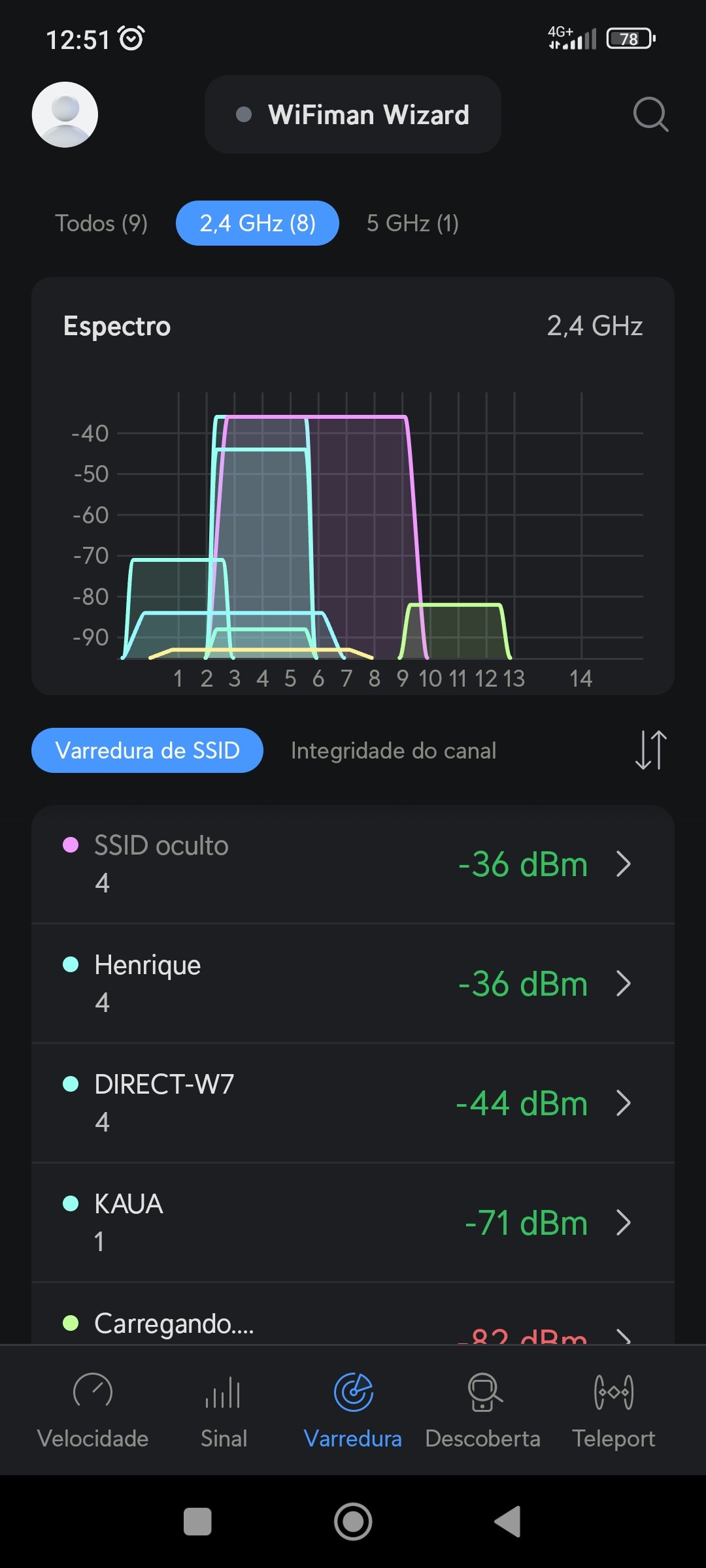The image size is (706, 1568).
Task: Change the sort order of networks
Action: point(651,750)
